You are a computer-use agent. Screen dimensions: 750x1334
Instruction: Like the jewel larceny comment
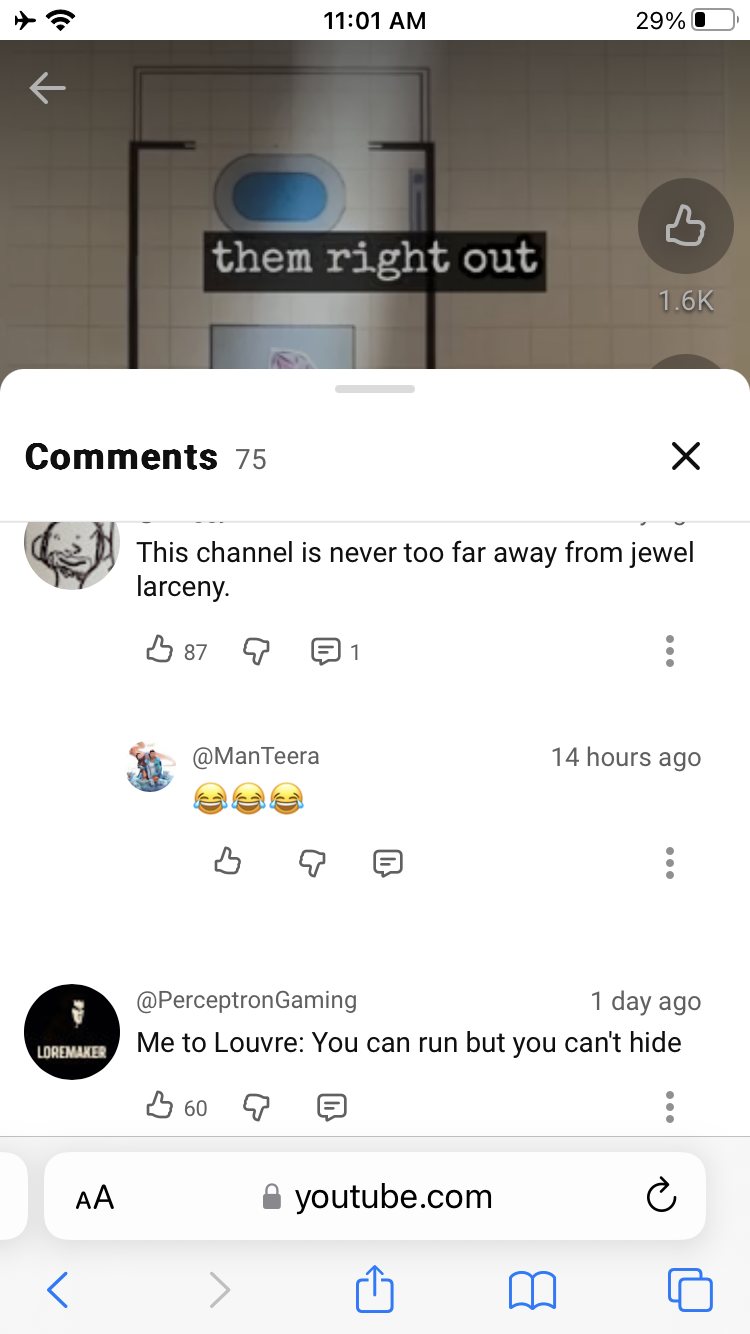[x=160, y=651]
